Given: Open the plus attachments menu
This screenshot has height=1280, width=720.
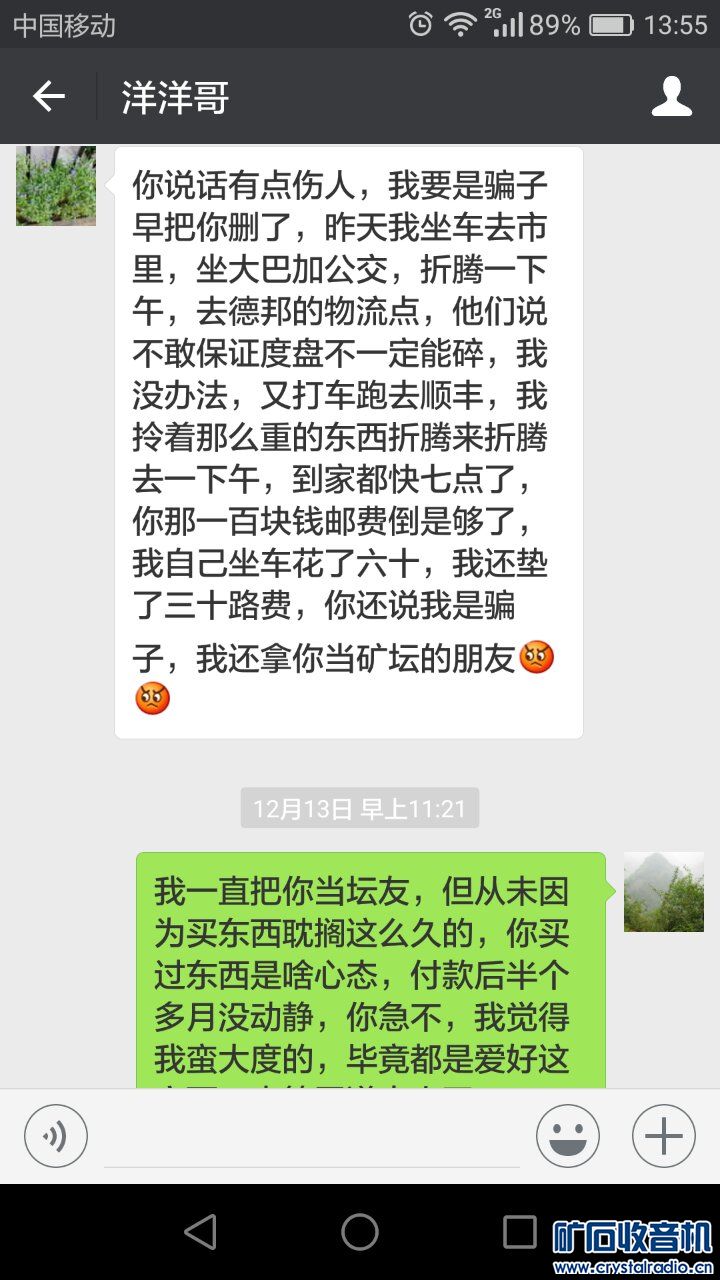Looking at the screenshot, I should 664,1136.
